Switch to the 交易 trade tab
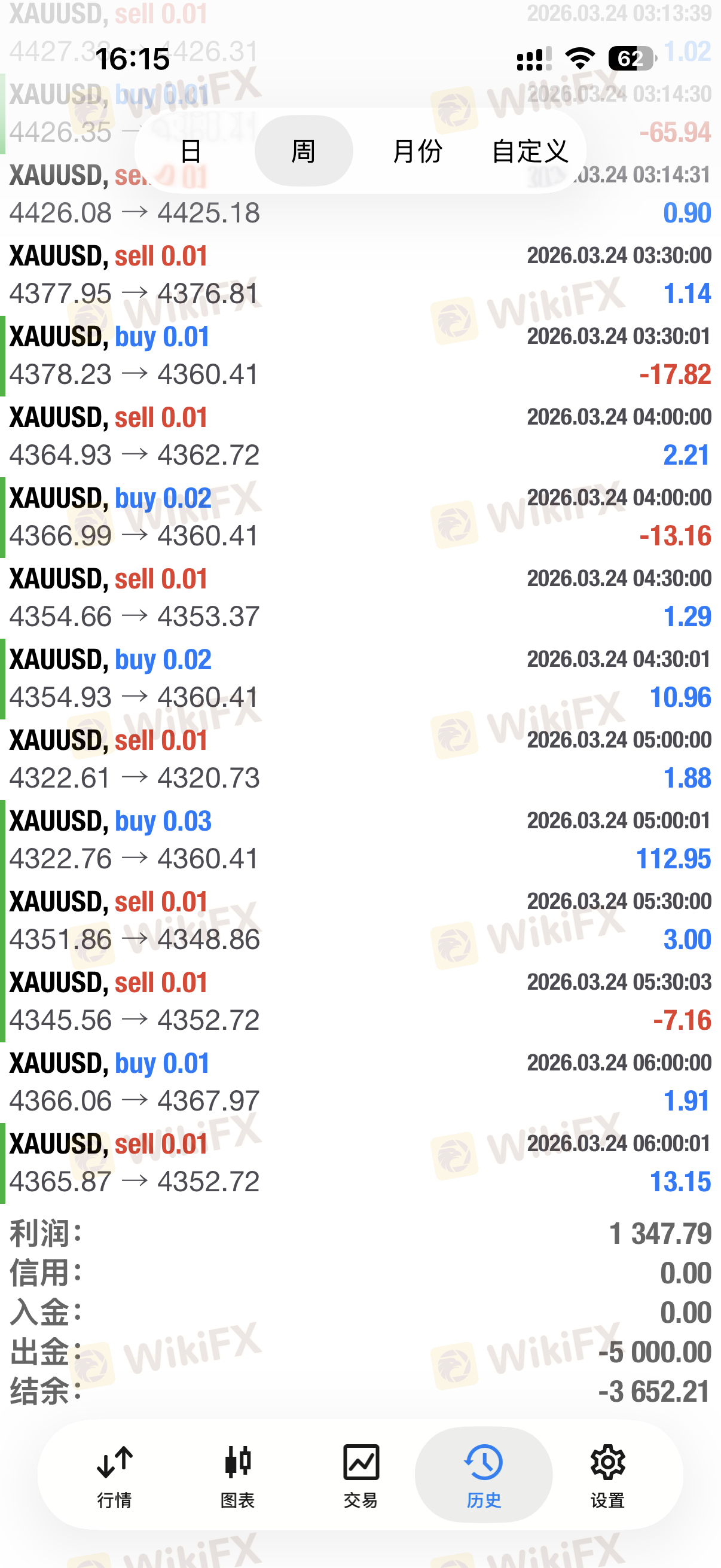The width and height of the screenshot is (721, 1568). click(x=360, y=1475)
